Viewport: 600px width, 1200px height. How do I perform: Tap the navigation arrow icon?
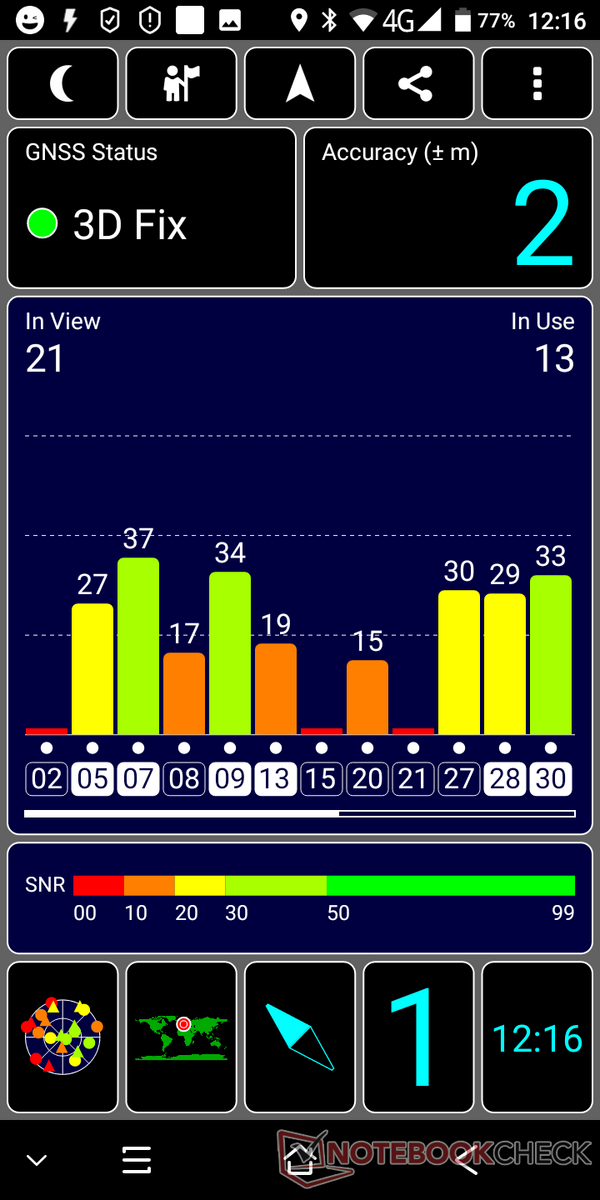300,84
